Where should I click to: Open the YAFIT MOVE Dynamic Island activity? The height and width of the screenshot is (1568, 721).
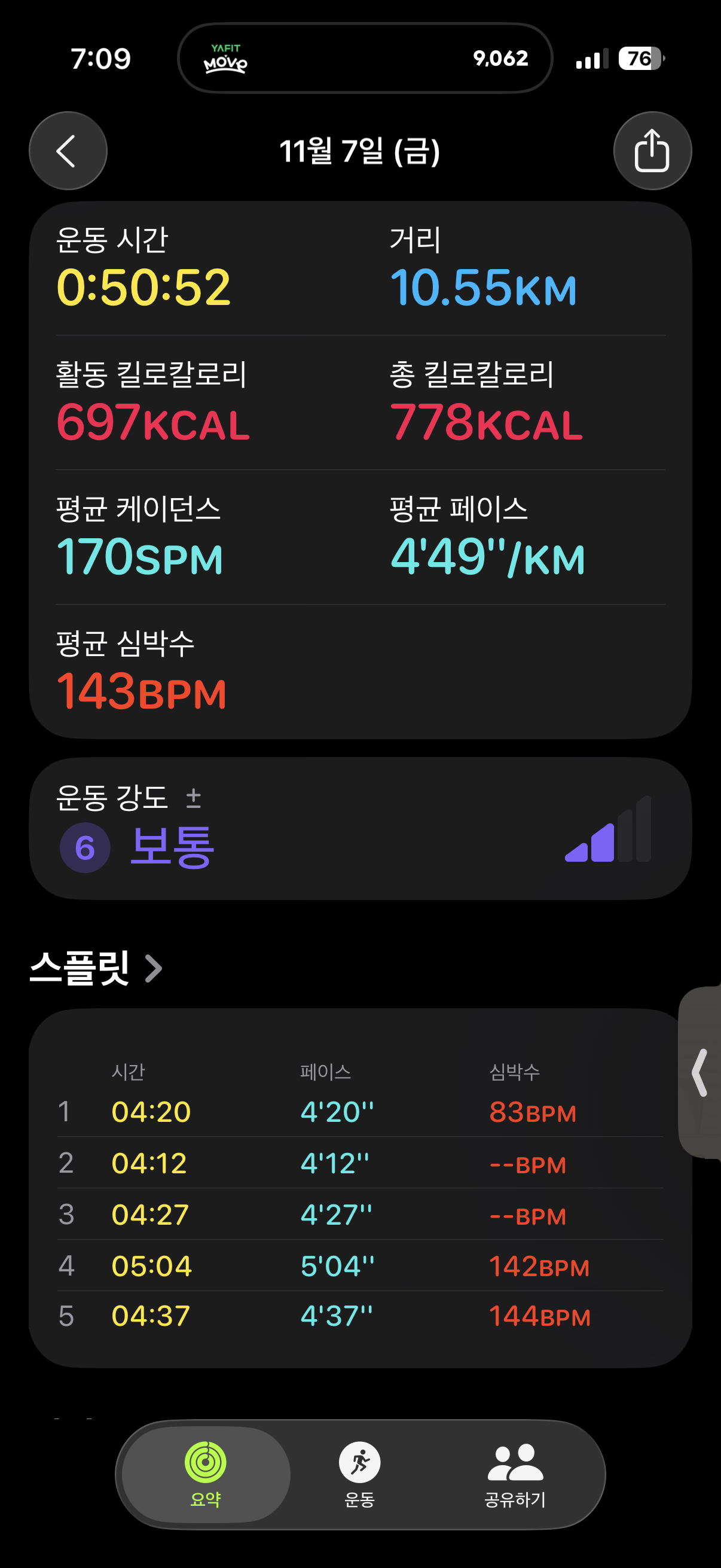pos(365,59)
